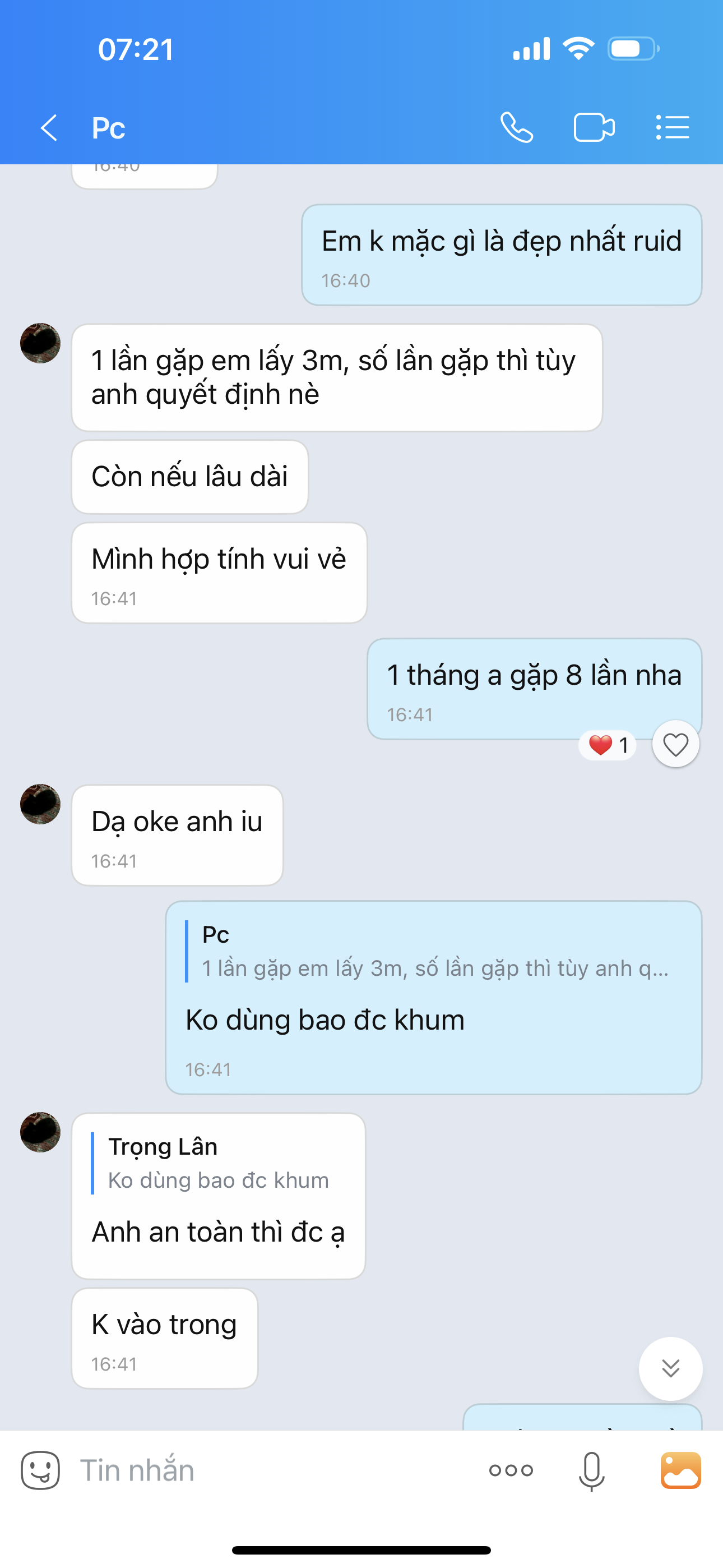The image size is (723, 1568).
Task: Record a voice message with the microphone
Action: pos(589,1470)
